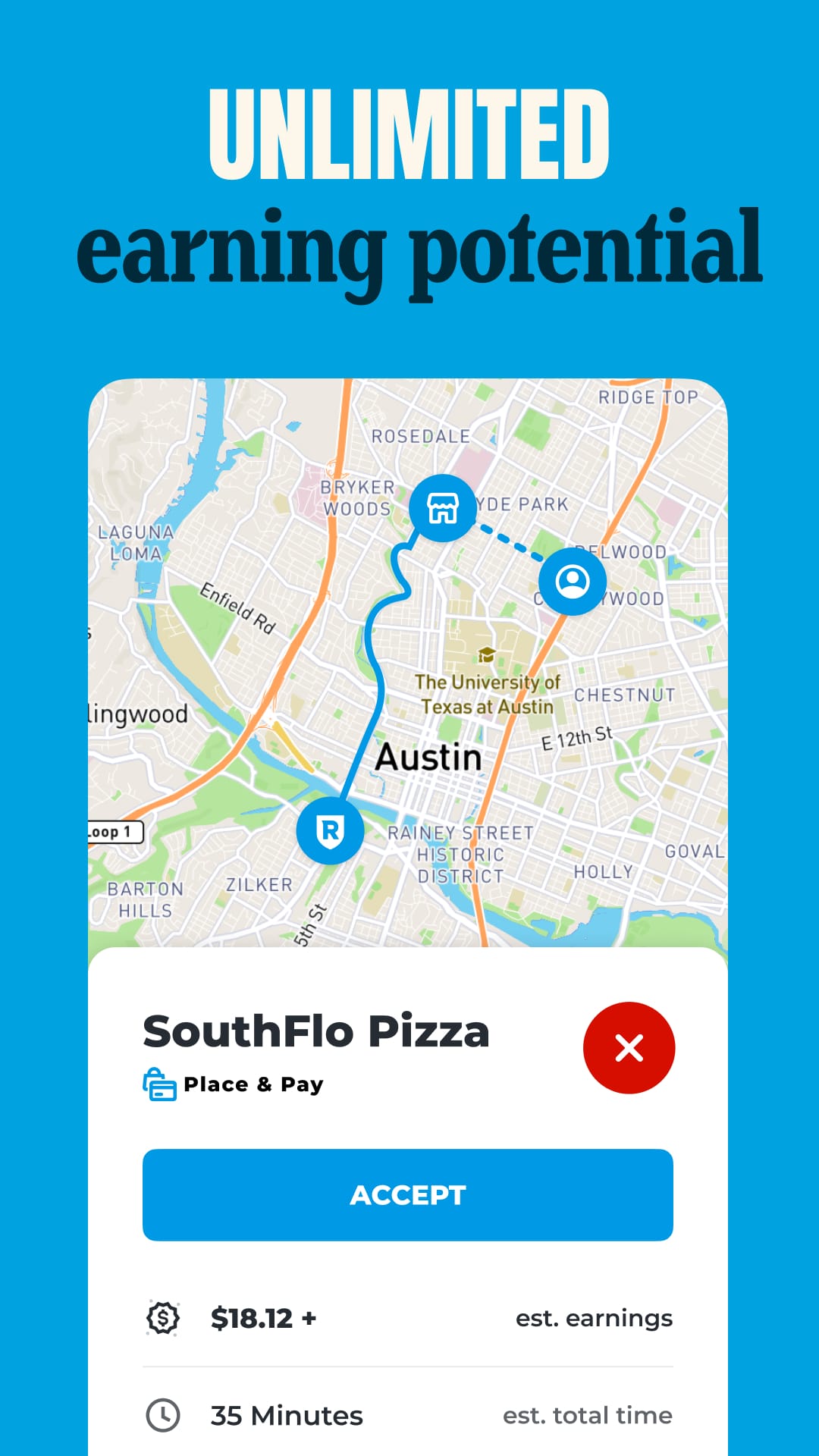
Task: Click the clock icon next to 35 Minutes
Action: [x=163, y=1414]
